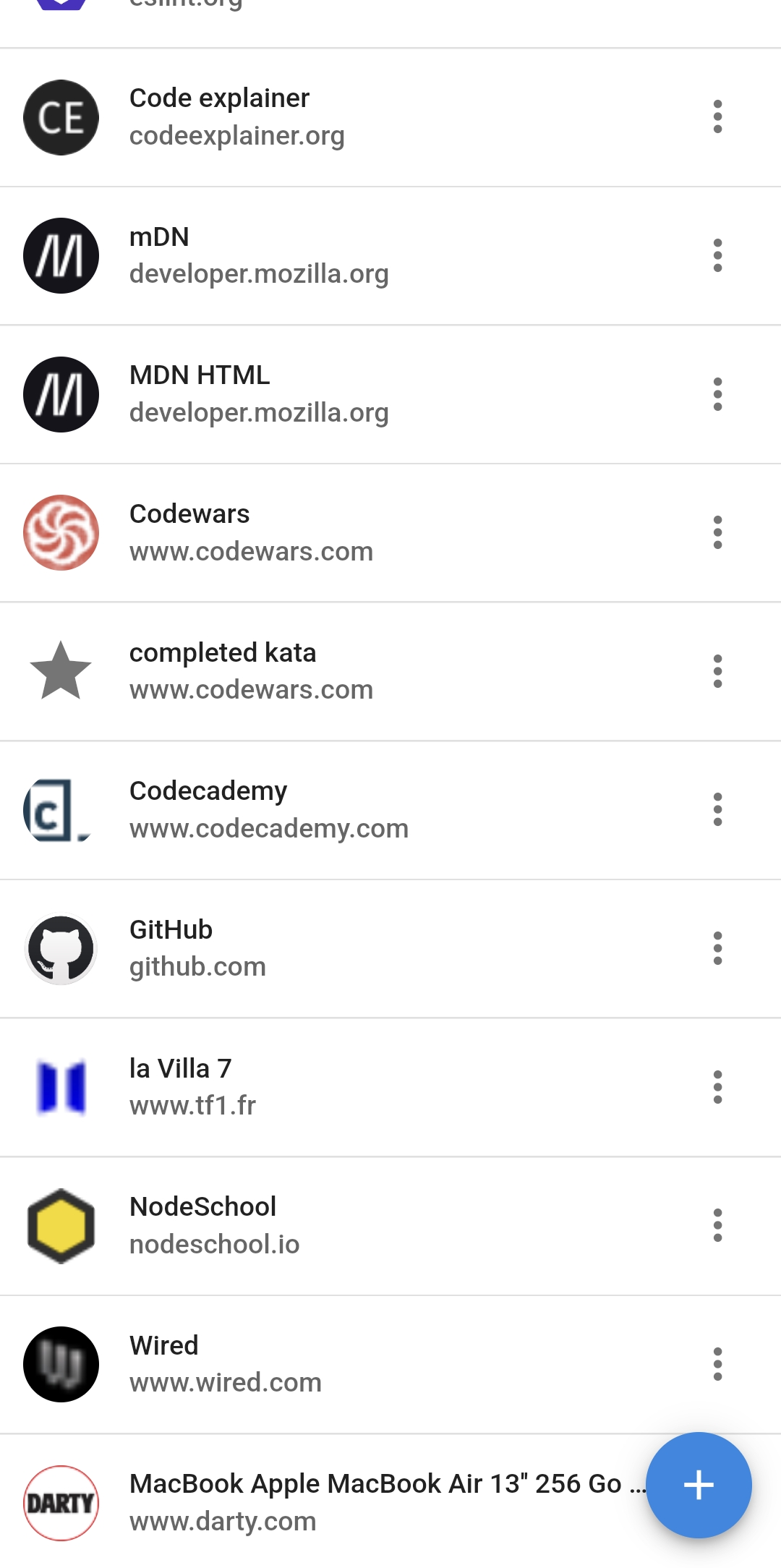Open options menu for Codewars
The height and width of the screenshot is (1568, 781).
pyautogui.click(x=717, y=533)
